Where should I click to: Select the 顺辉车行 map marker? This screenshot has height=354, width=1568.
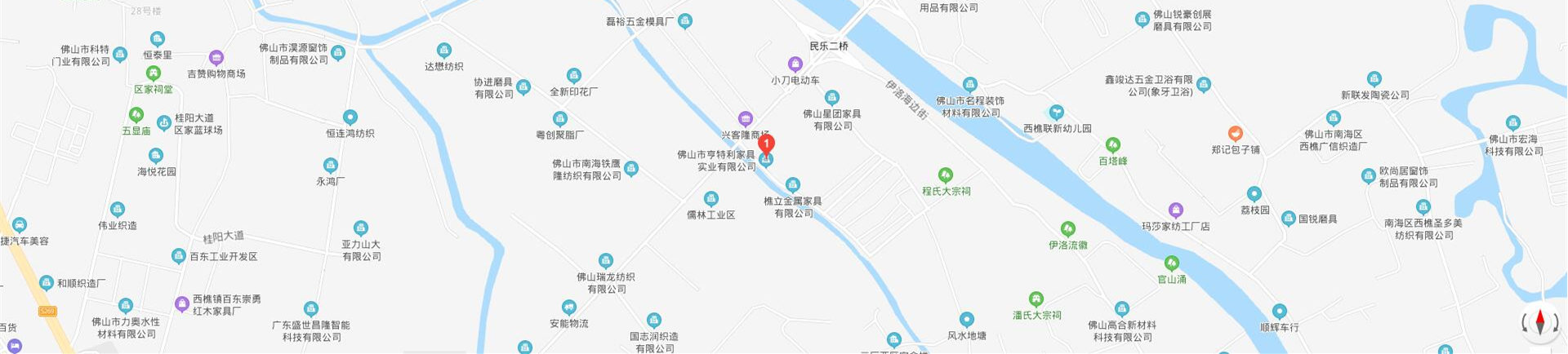[x=1279, y=312]
